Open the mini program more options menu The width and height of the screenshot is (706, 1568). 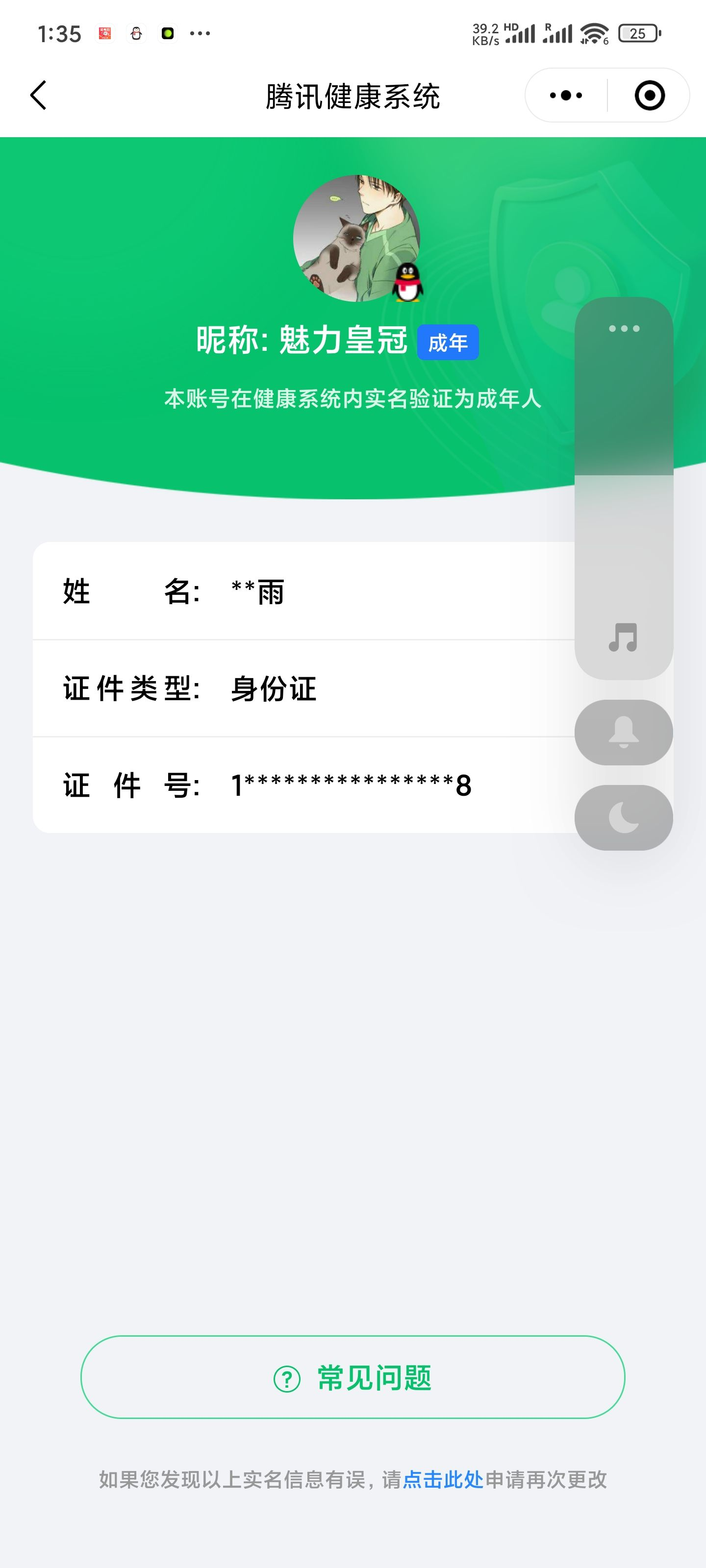[x=566, y=96]
